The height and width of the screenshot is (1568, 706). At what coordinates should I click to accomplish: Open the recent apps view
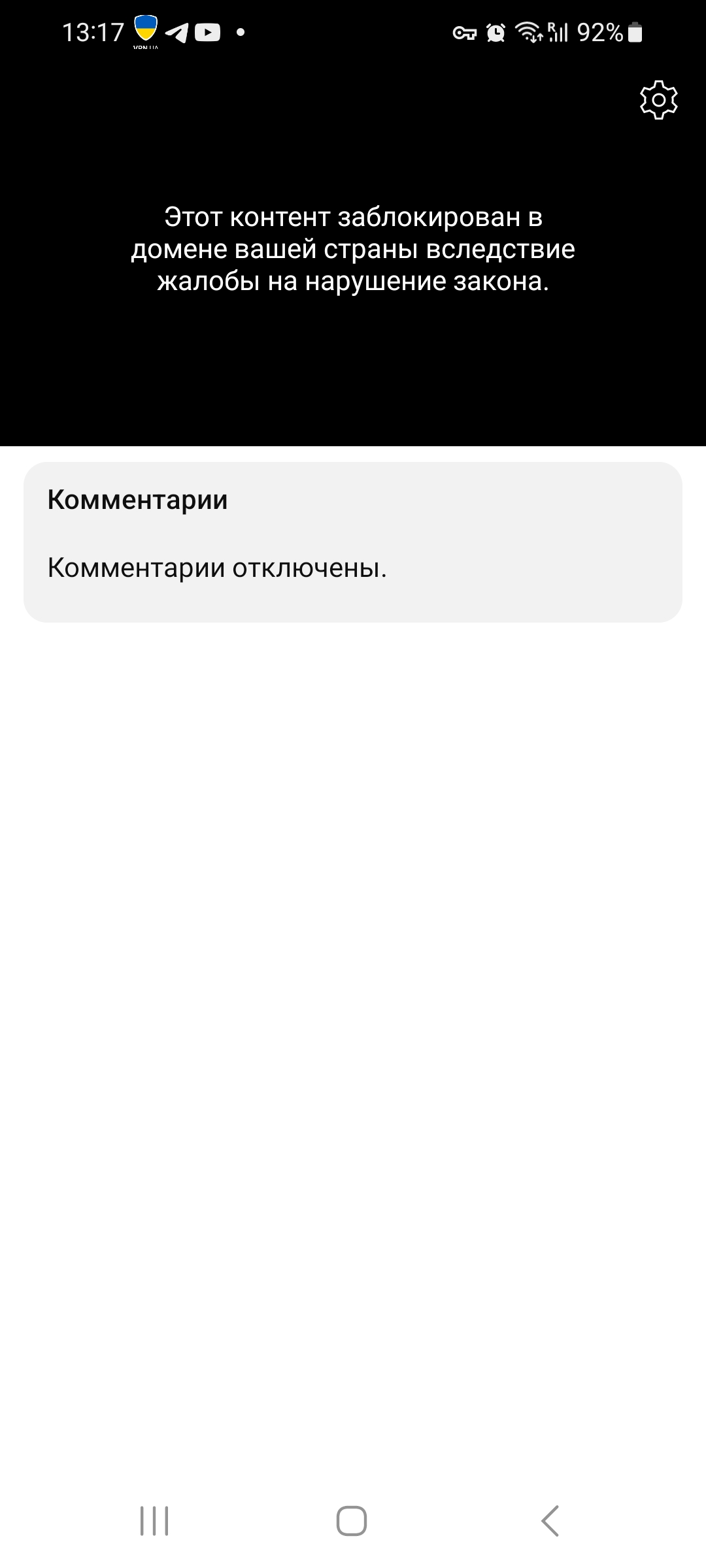click(154, 1521)
